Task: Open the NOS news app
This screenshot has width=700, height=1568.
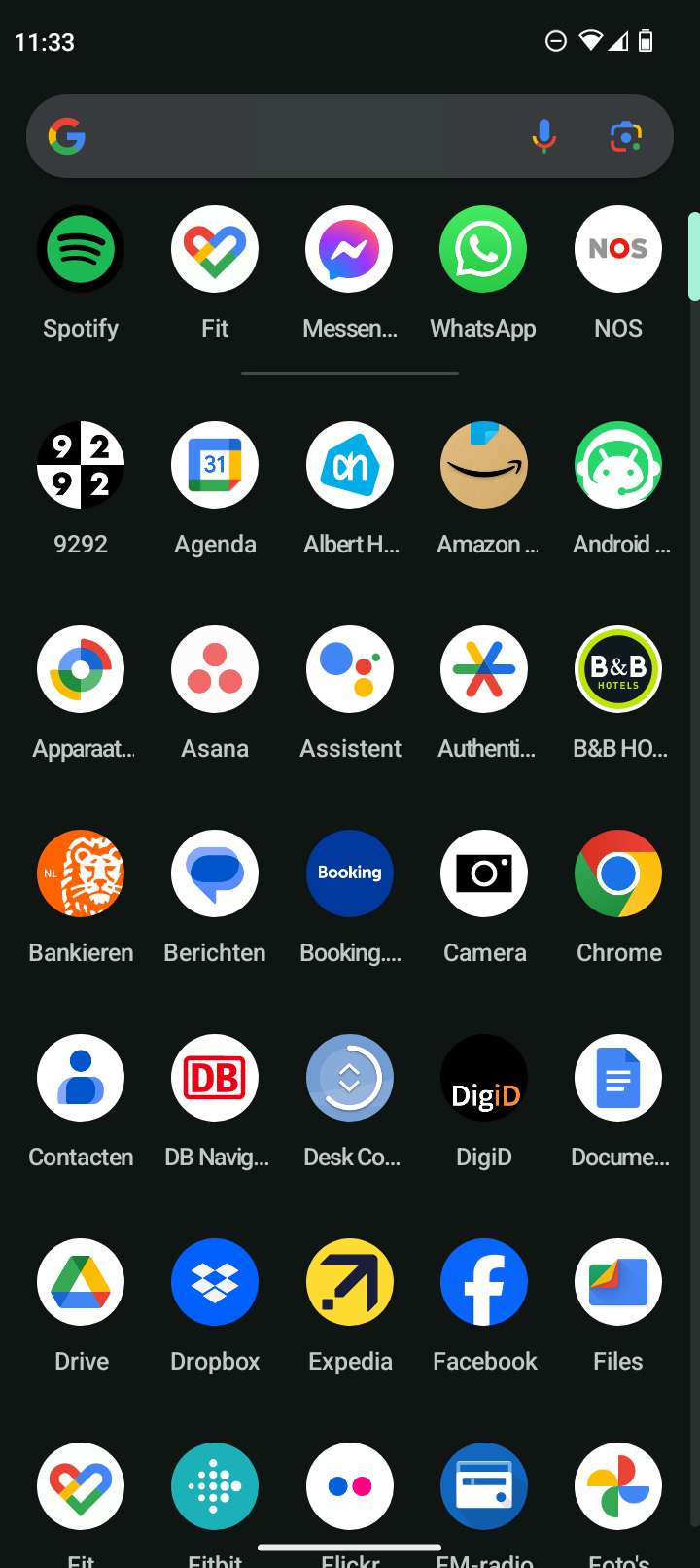Action: [618, 249]
